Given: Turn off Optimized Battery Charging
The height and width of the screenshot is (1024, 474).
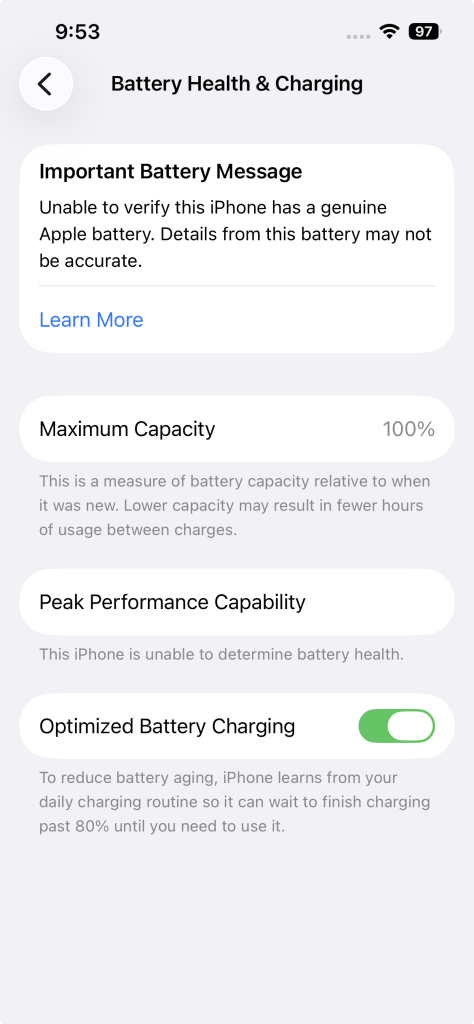Looking at the screenshot, I should (x=396, y=726).
